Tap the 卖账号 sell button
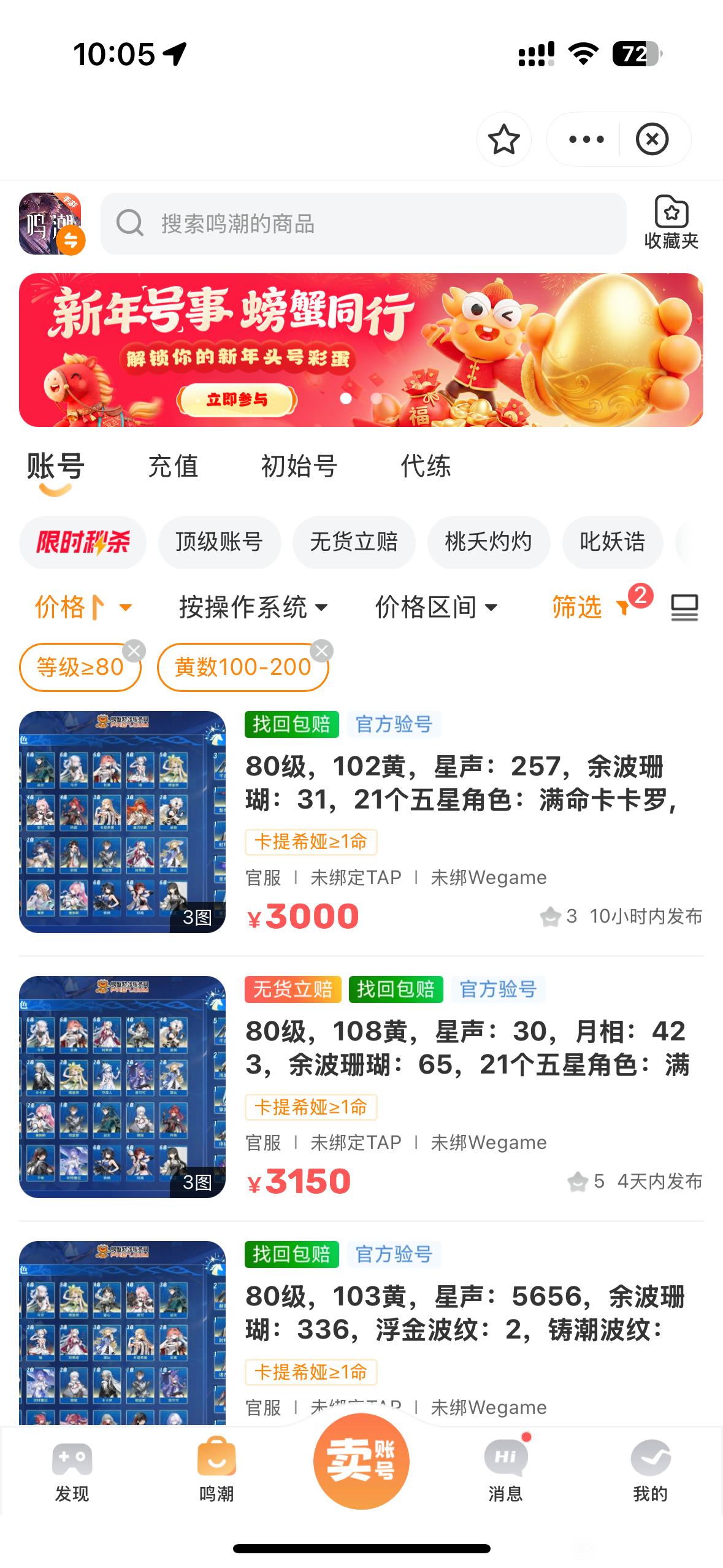Screen dimensions: 723x1568 pyautogui.click(x=361, y=1461)
